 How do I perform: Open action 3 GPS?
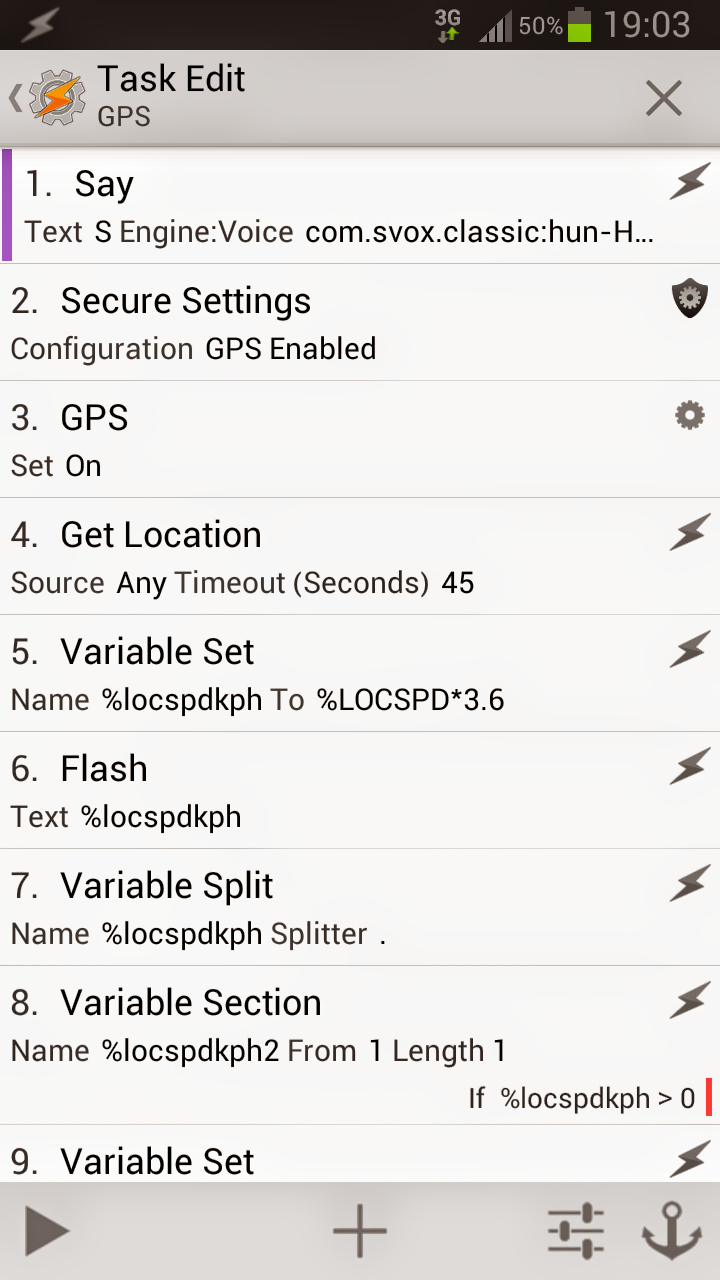pyautogui.click(x=360, y=440)
